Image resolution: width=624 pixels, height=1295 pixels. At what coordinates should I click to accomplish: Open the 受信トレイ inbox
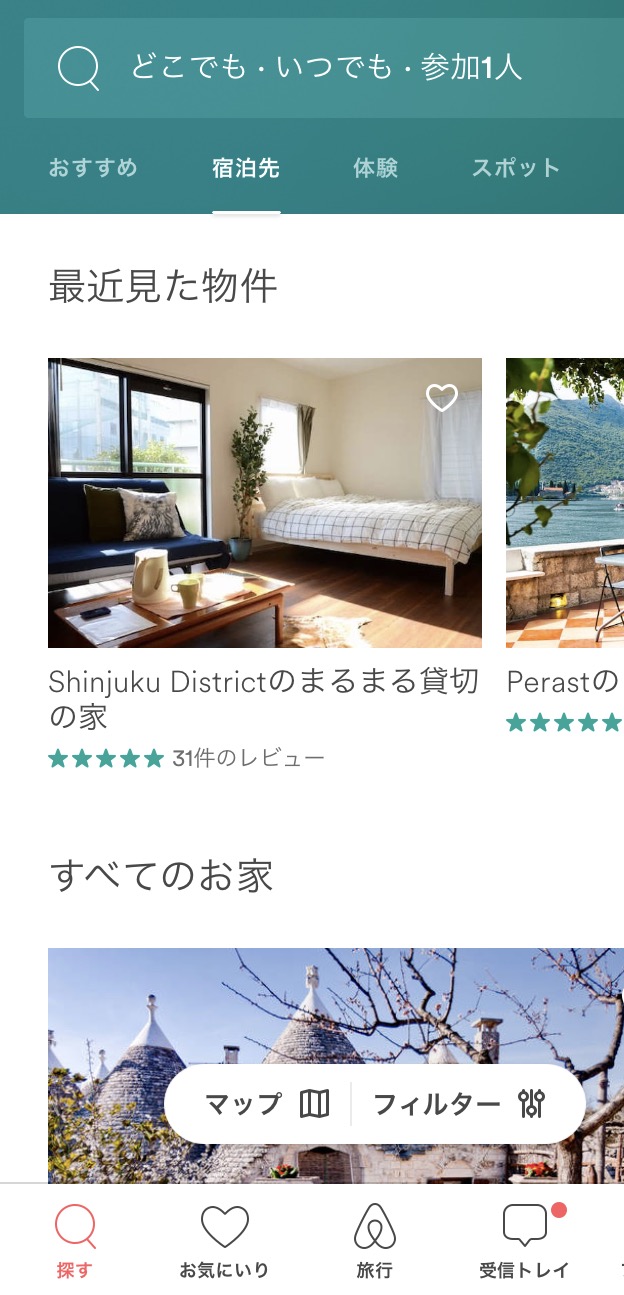click(525, 1242)
